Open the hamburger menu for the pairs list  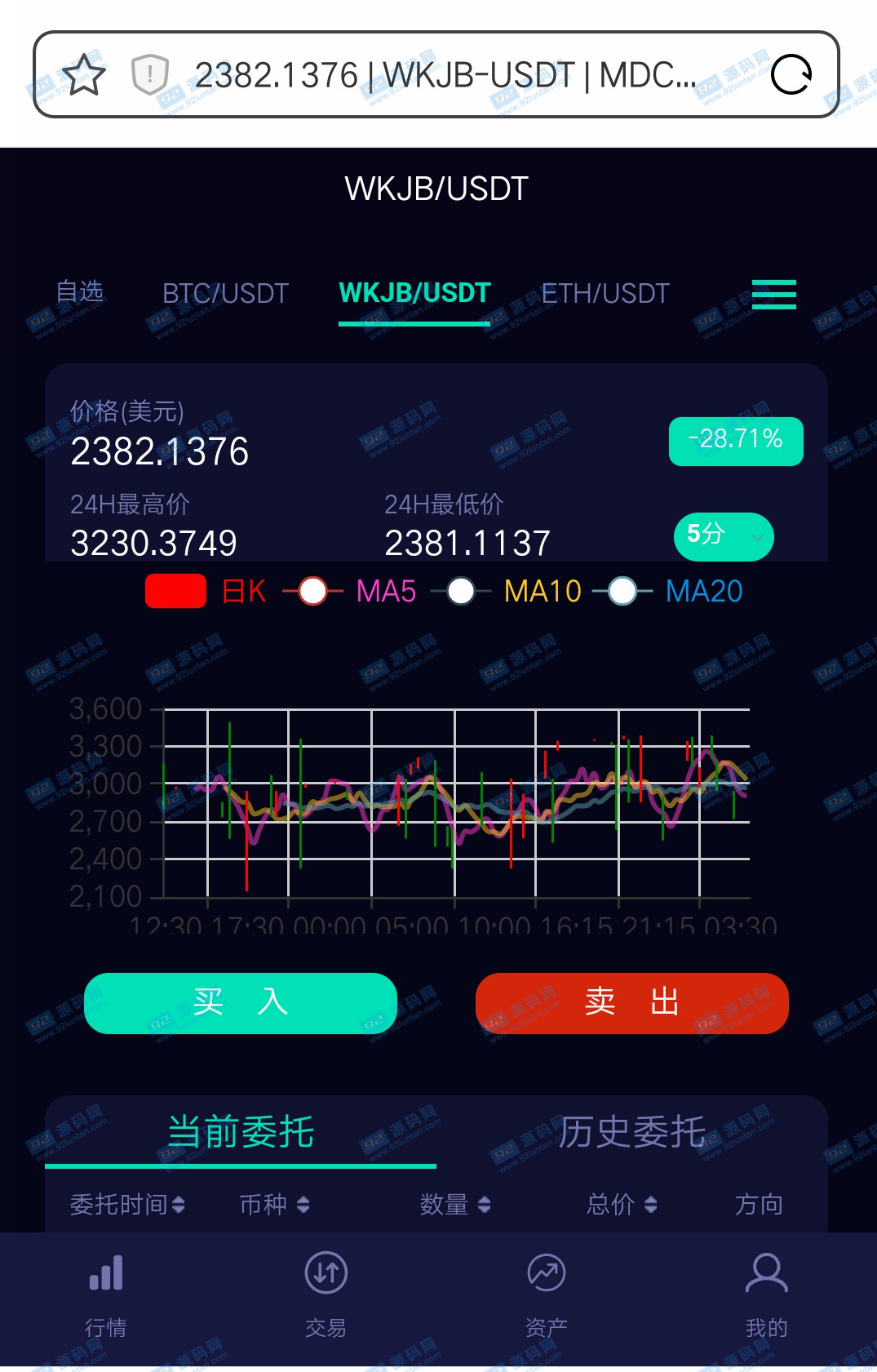pyautogui.click(x=773, y=294)
